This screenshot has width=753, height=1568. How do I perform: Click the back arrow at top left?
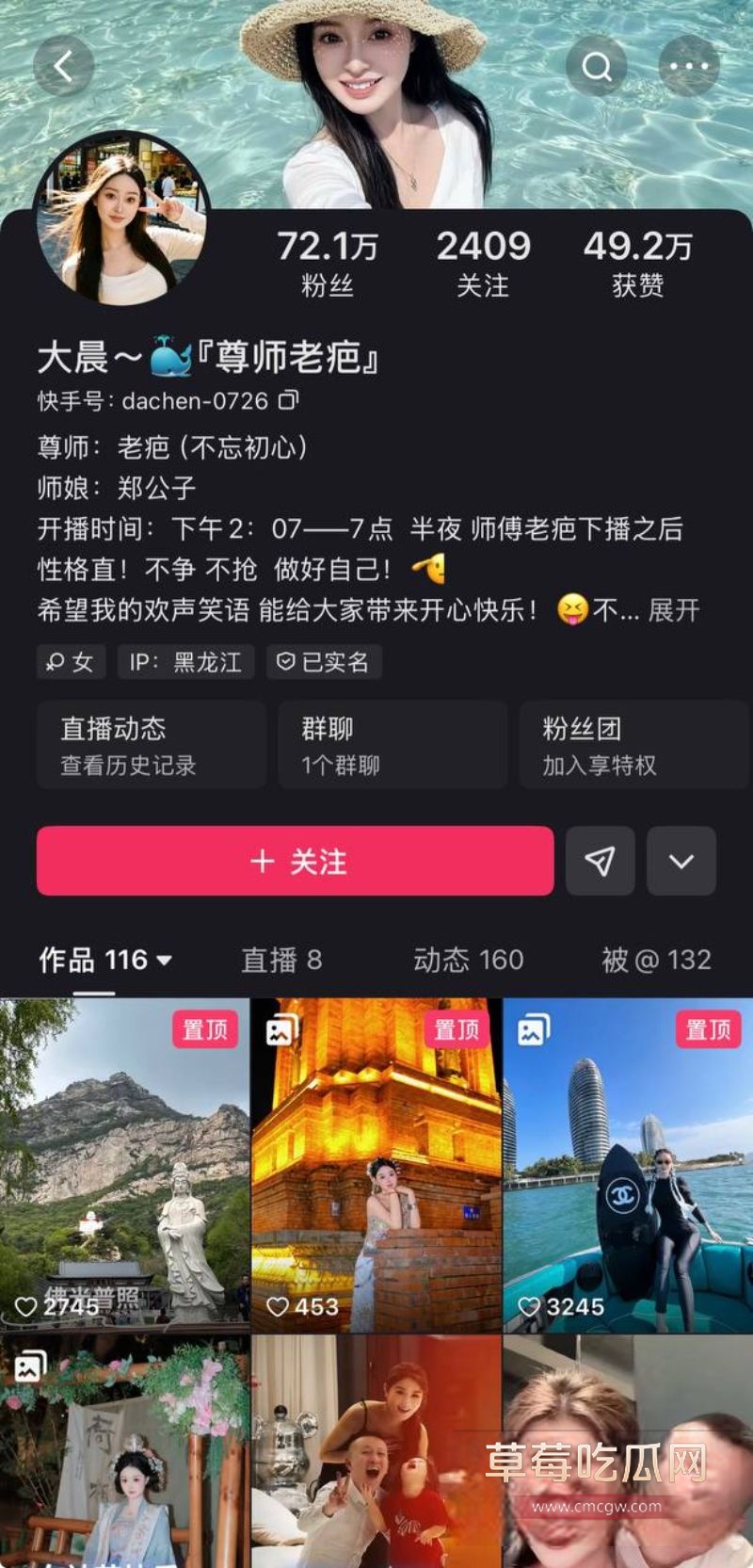[x=66, y=66]
